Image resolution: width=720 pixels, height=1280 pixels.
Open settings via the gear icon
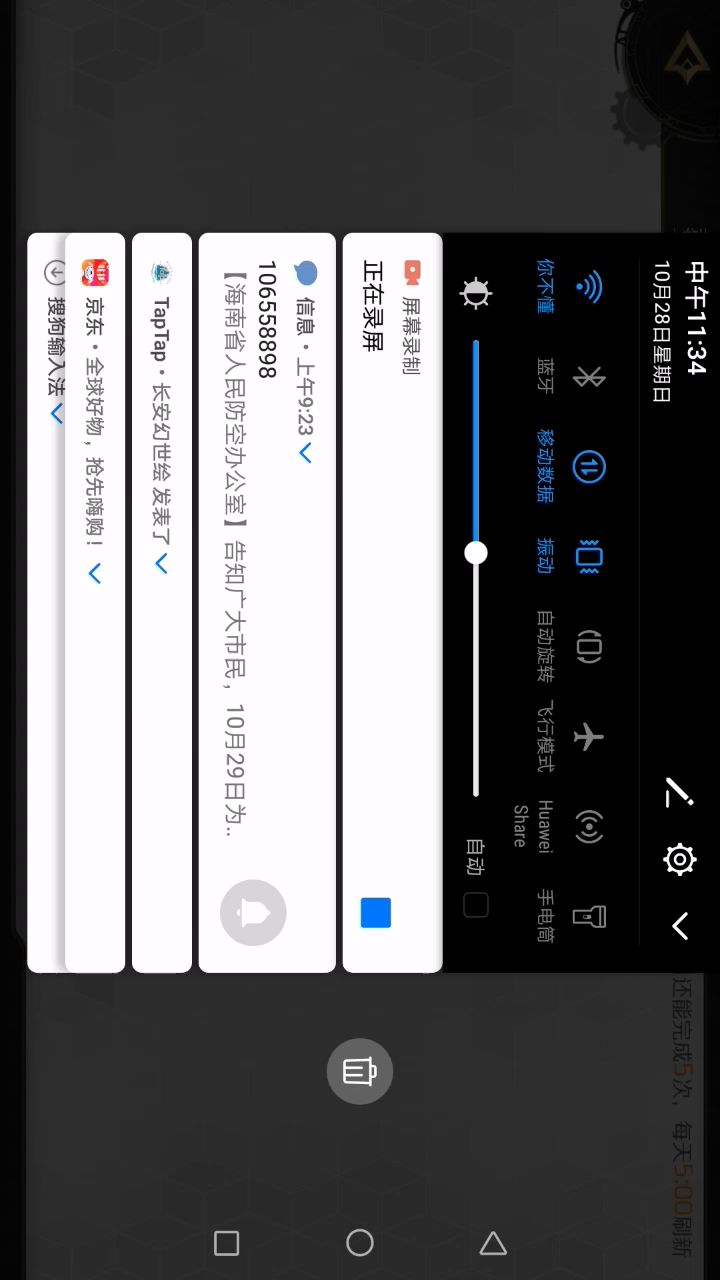680,859
